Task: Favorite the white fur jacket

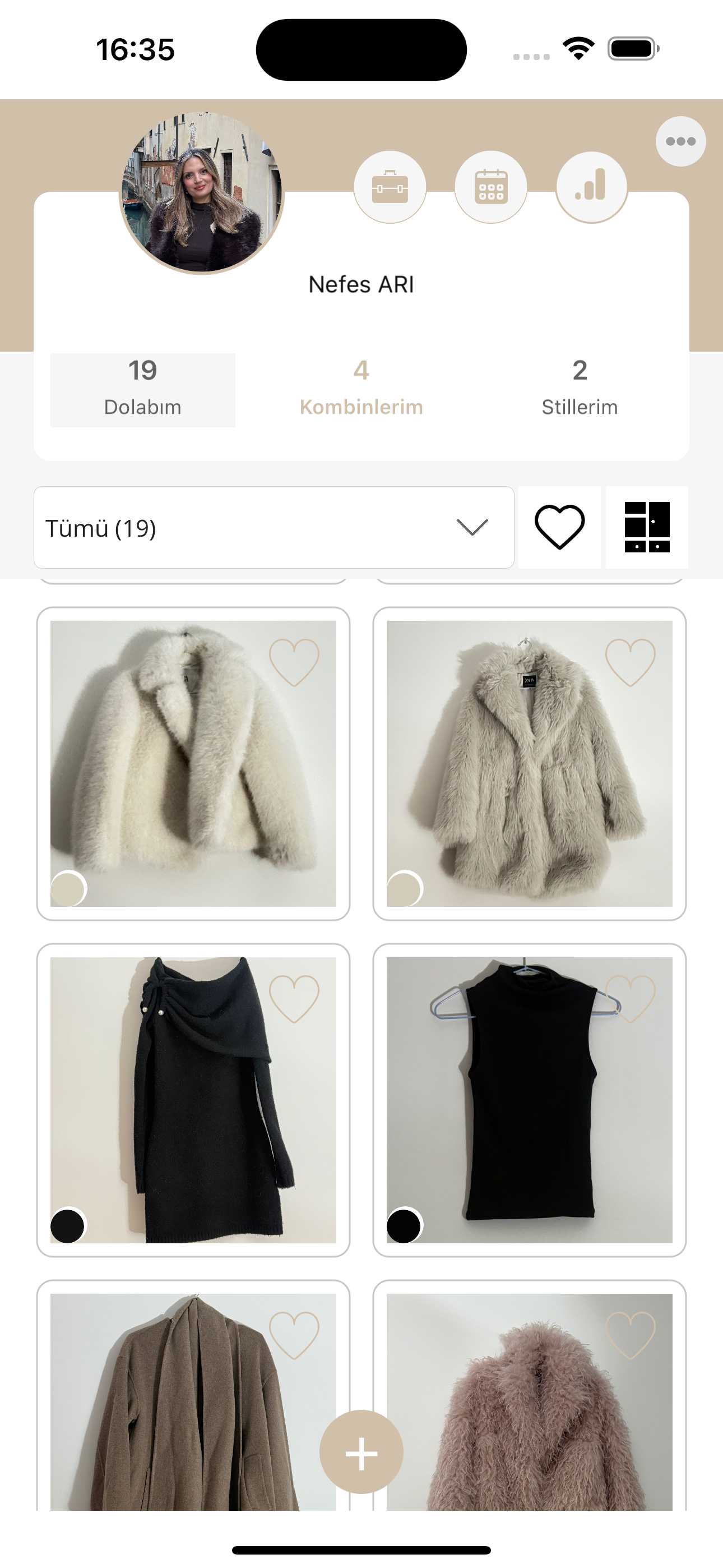Action: point(294,662)
